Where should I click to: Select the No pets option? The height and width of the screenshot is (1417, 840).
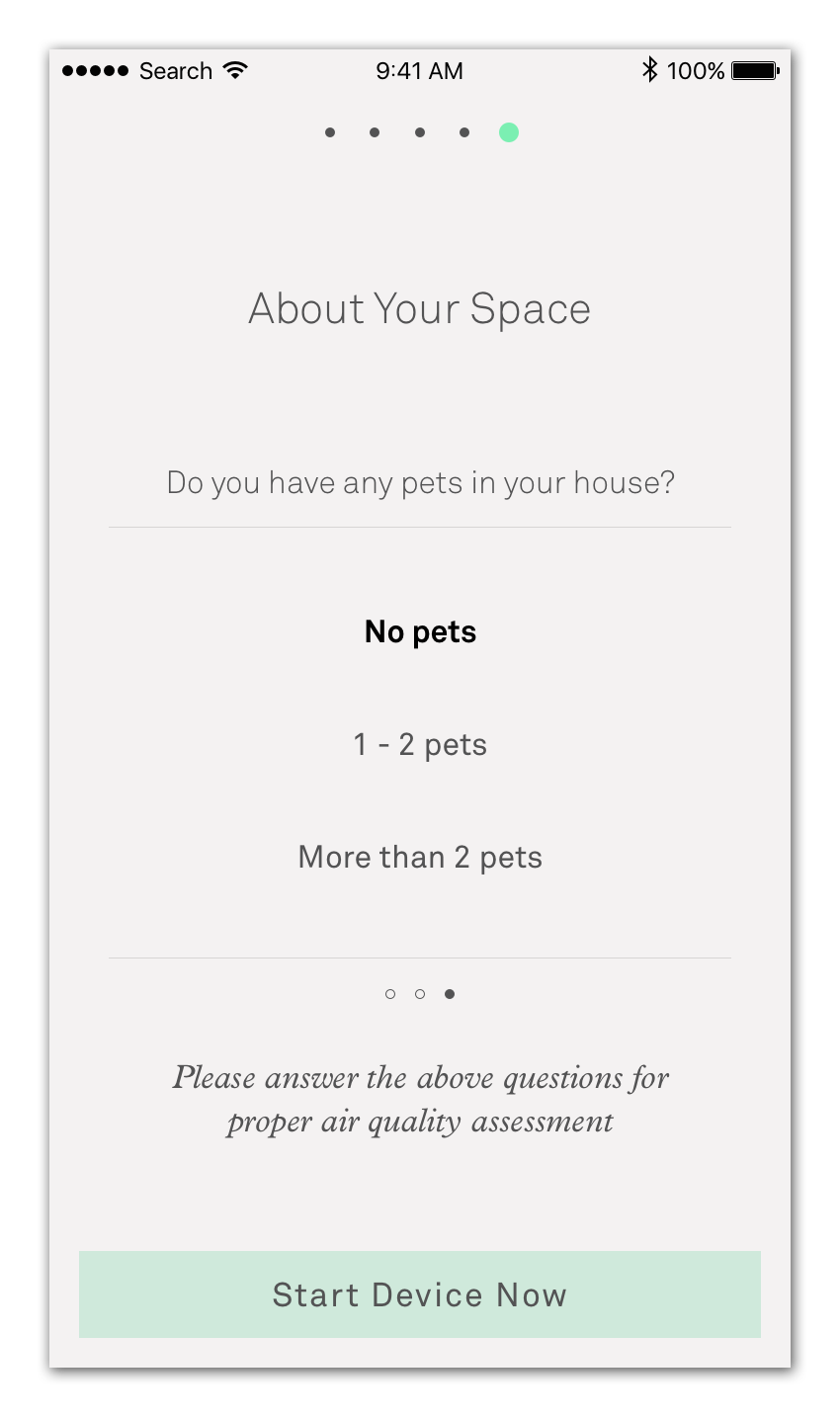click(x=420, y=632)
